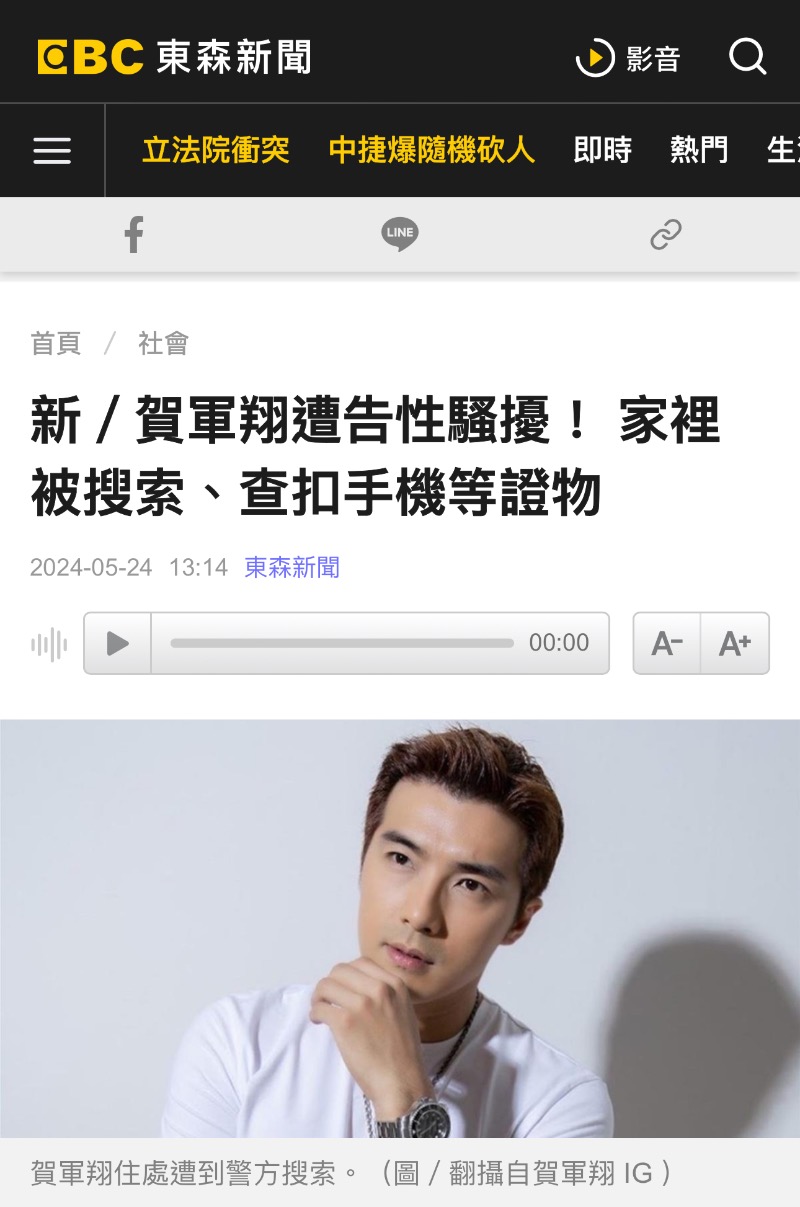Open the 社會 category breadcrumb
Screen dimensions: 800x1207
click(x=163, y=344)
